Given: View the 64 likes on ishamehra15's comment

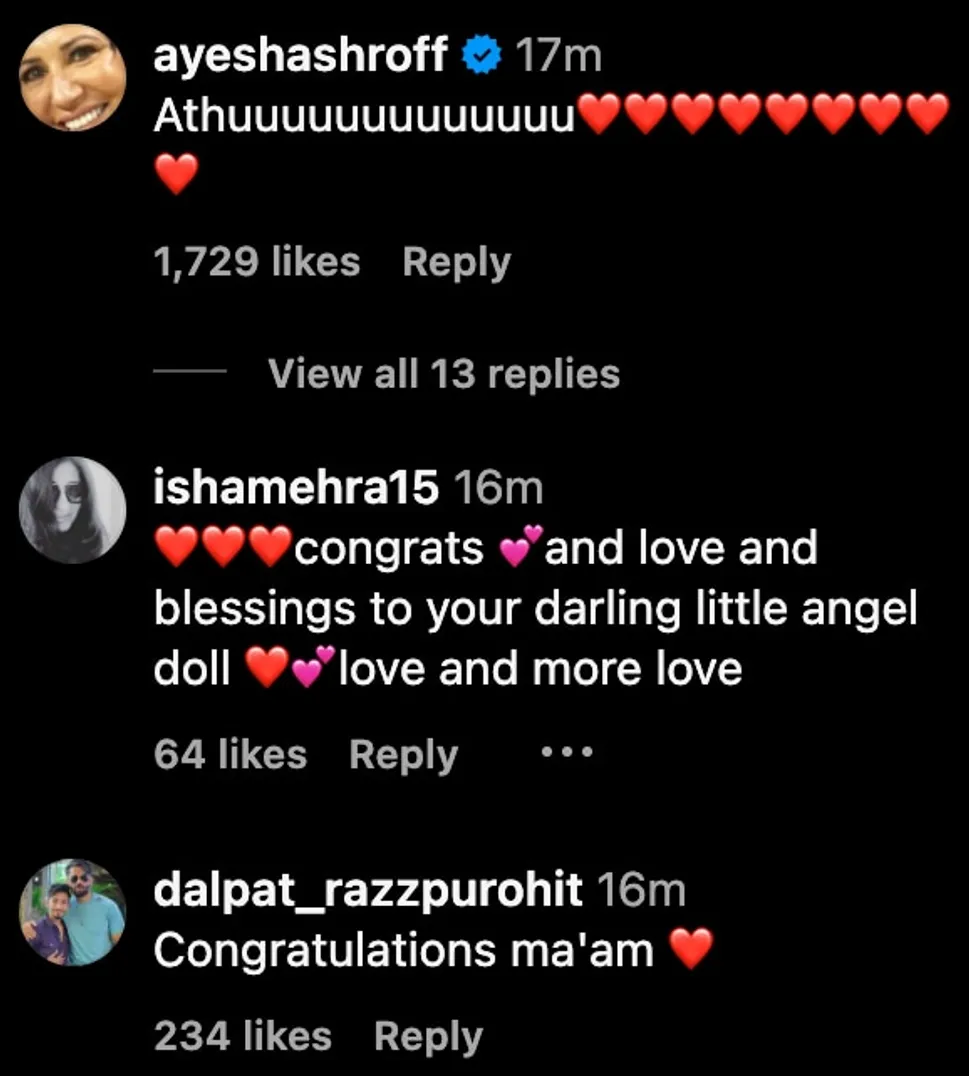Looking at the screenshot, I should pyautogui.click(x=230, y=755).
